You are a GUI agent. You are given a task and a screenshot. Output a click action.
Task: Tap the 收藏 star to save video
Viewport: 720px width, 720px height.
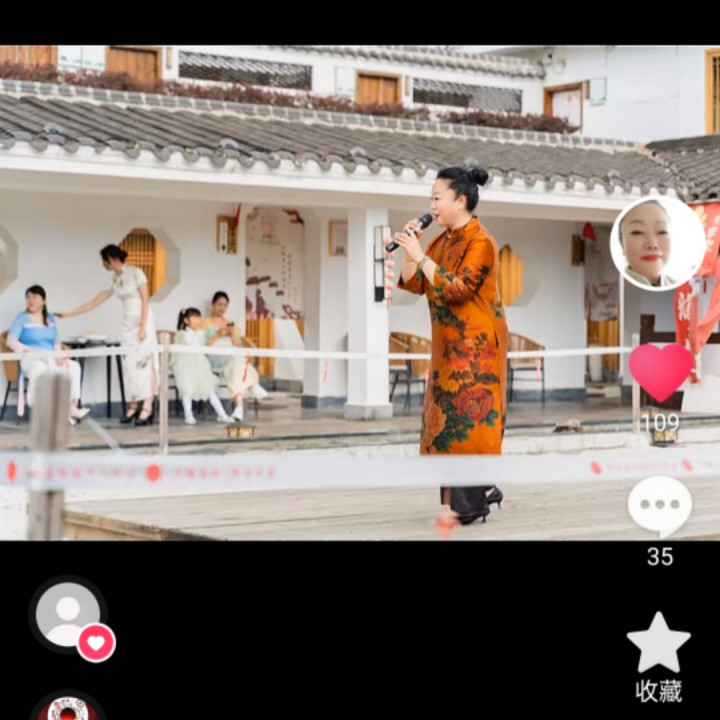658,642
